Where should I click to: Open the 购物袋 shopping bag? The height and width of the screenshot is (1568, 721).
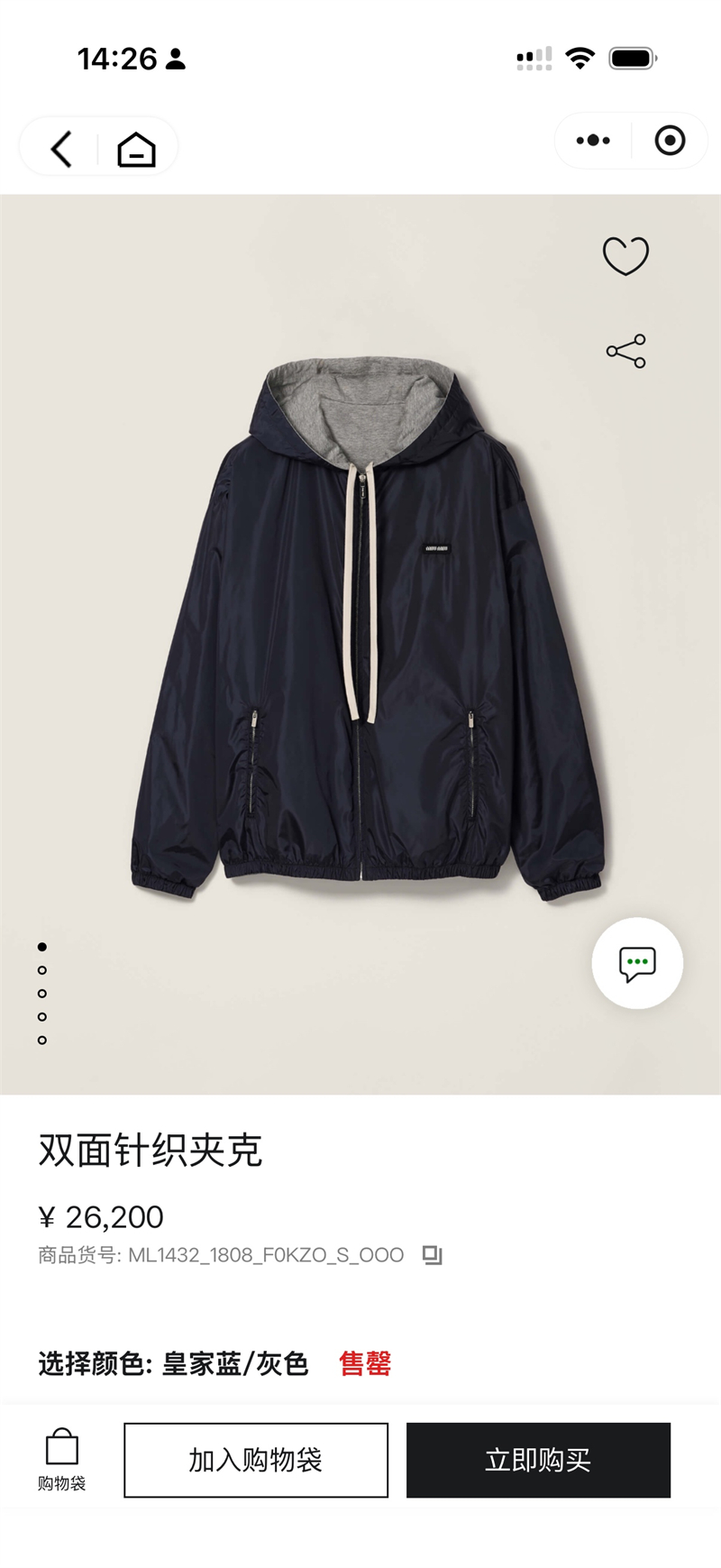click(x=61, y=1458)
